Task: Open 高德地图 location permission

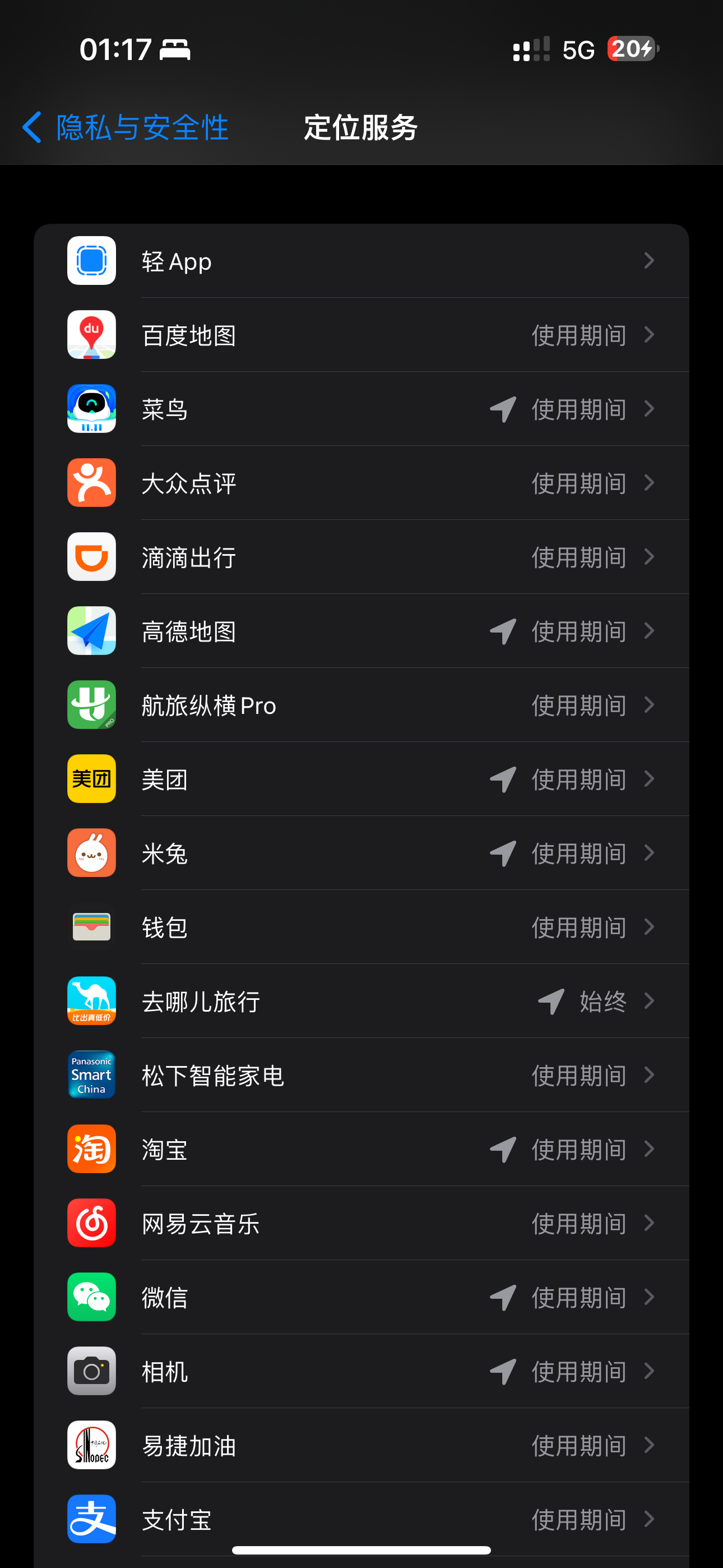Action: click(361, 631)
